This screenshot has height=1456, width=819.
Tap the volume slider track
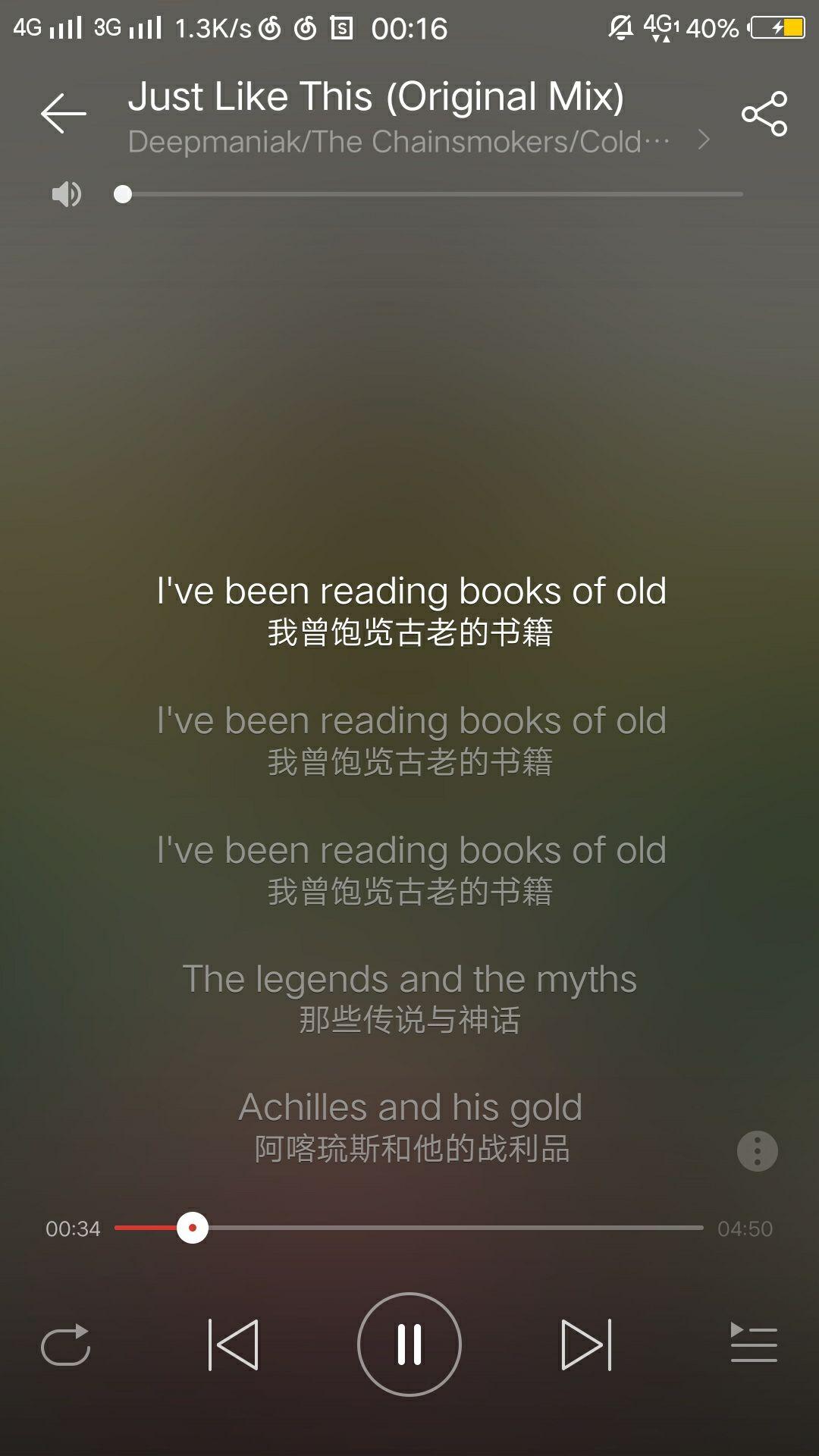coord(432,195)
